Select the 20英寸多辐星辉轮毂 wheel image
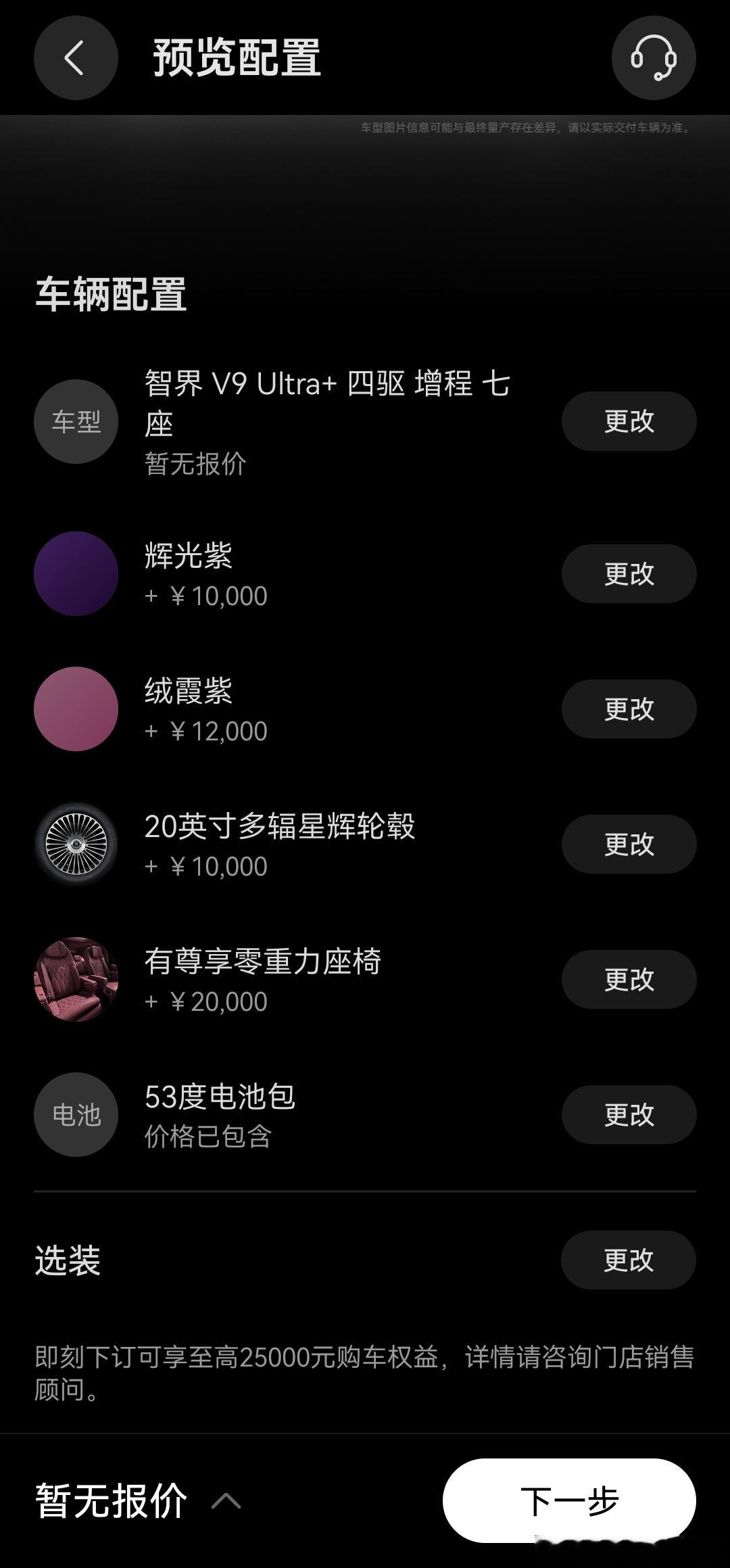Viewport: 730px width, 1568px height. point(75,844)
